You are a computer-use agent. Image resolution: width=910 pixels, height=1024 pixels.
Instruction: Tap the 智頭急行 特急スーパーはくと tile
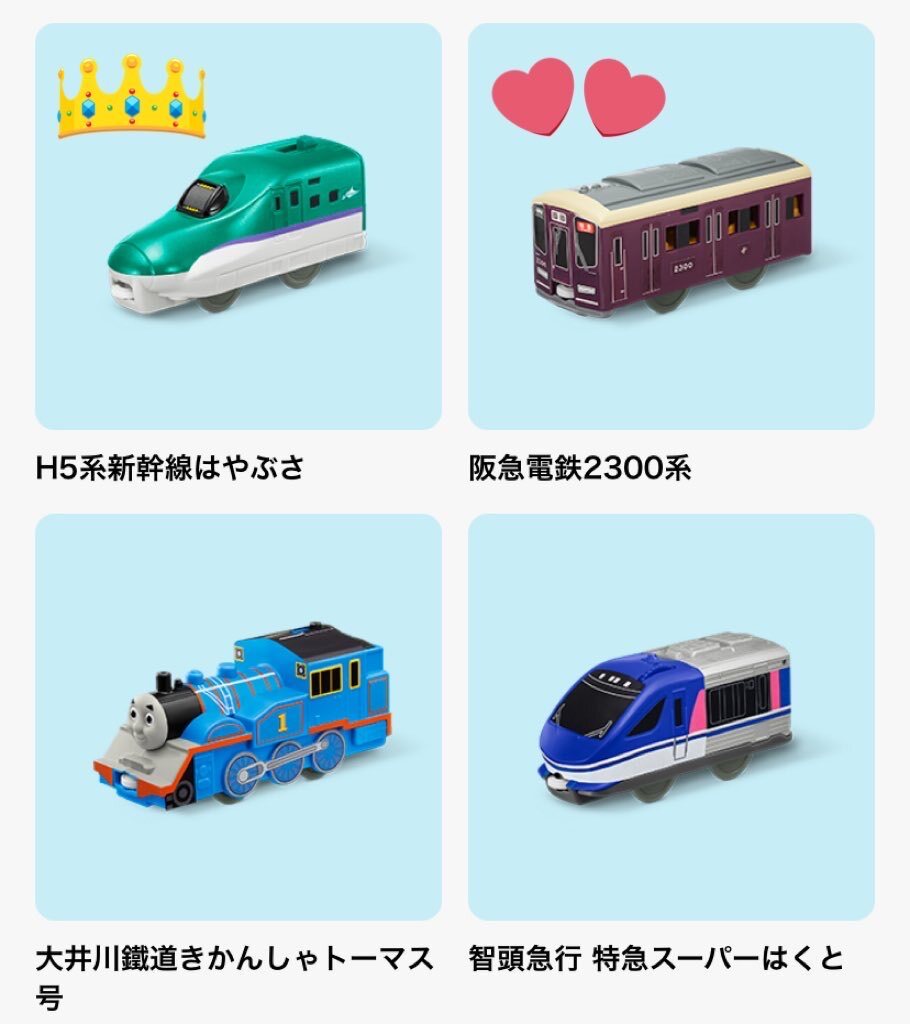[x=671, y=717]
